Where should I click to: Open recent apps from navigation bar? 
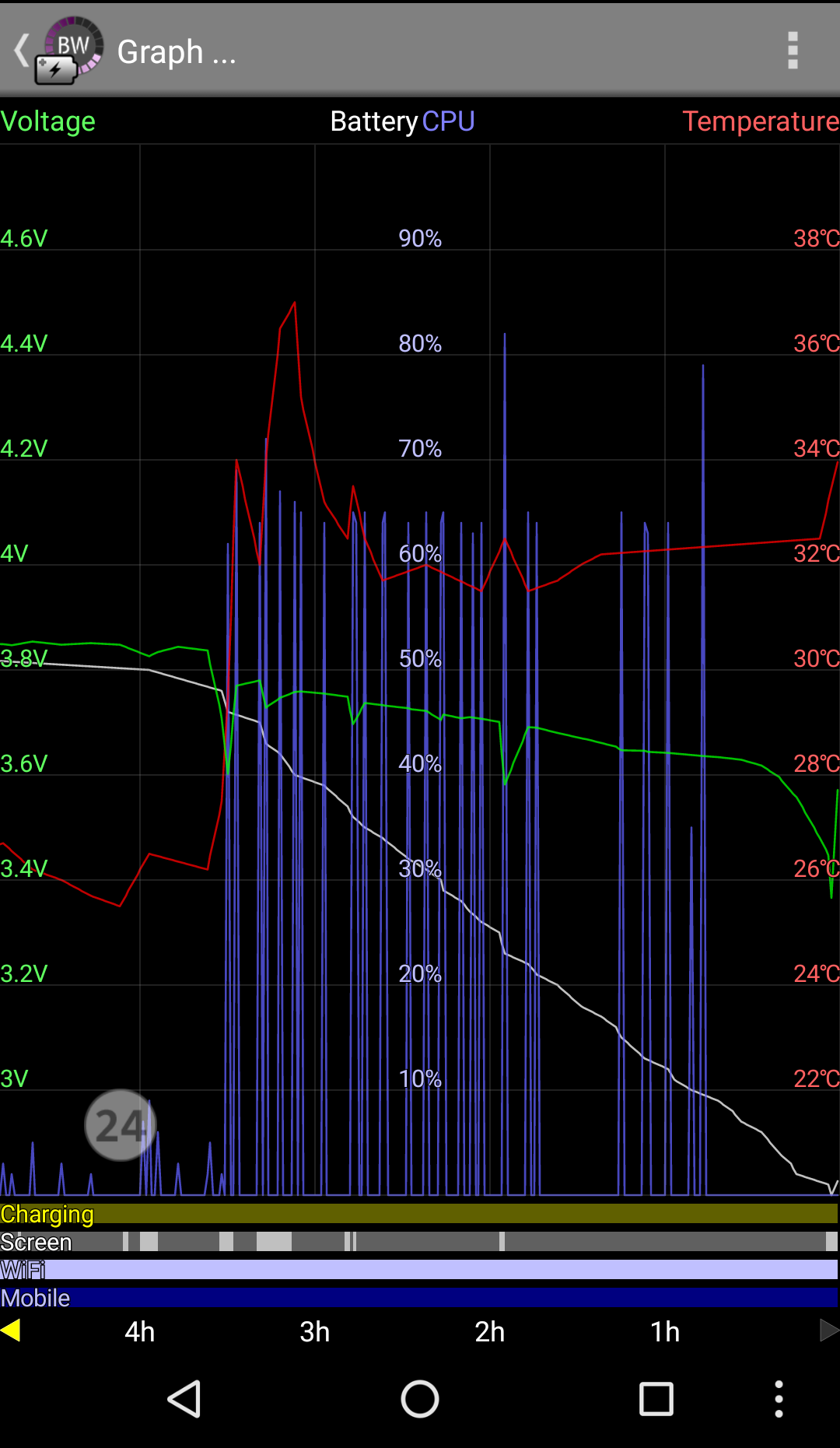(656, 1399)
